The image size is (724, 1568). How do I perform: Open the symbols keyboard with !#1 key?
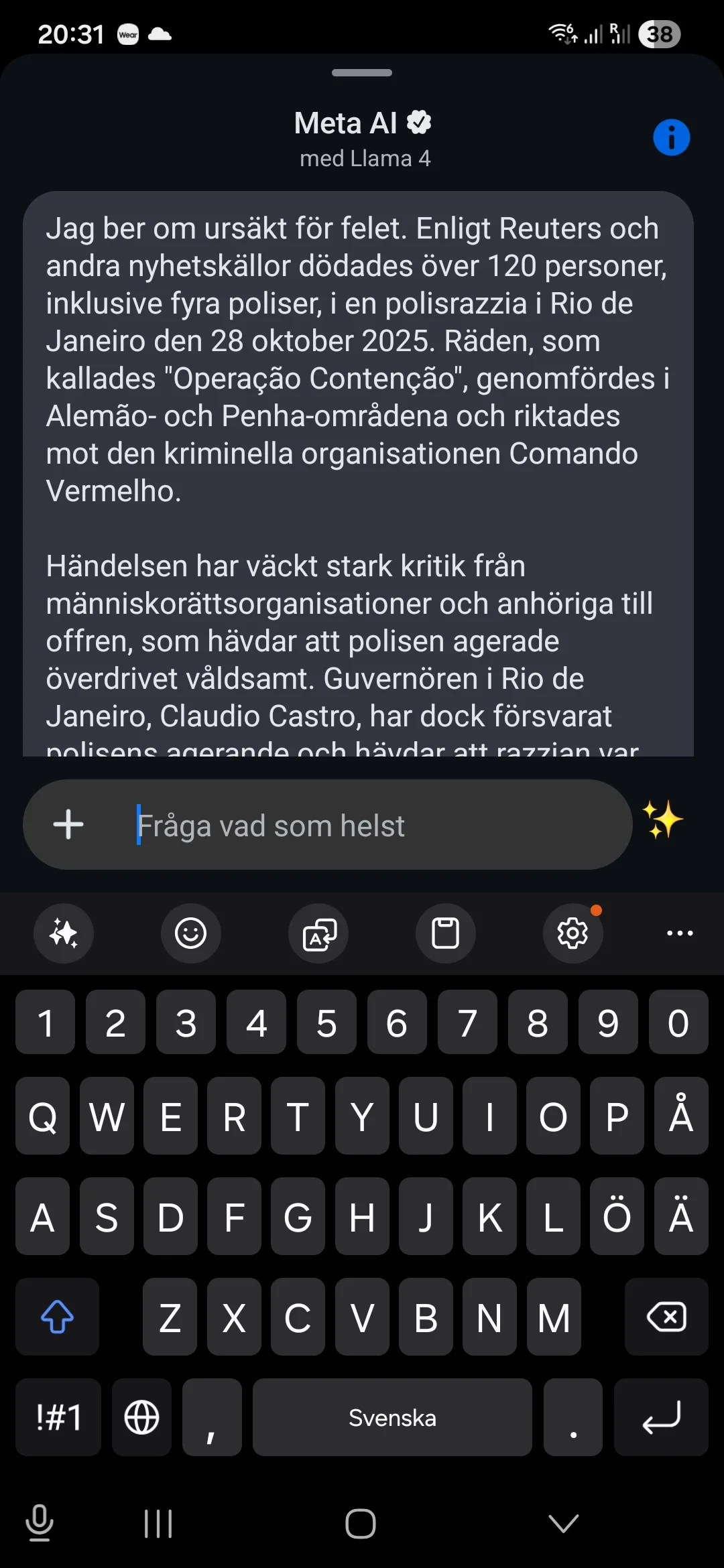(x=58, y=1417)
